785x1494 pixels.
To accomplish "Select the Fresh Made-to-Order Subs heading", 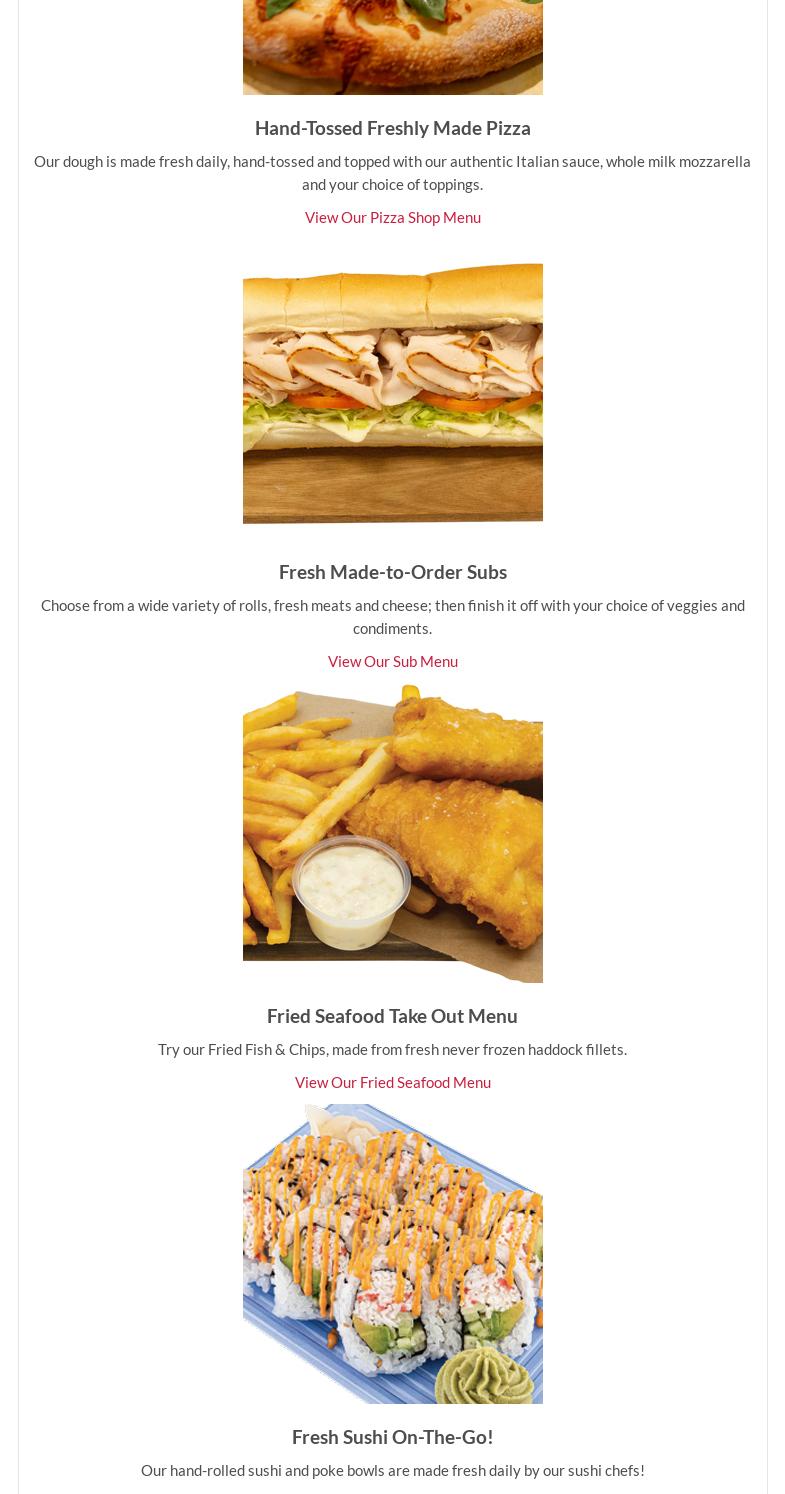I will point(392,572).
